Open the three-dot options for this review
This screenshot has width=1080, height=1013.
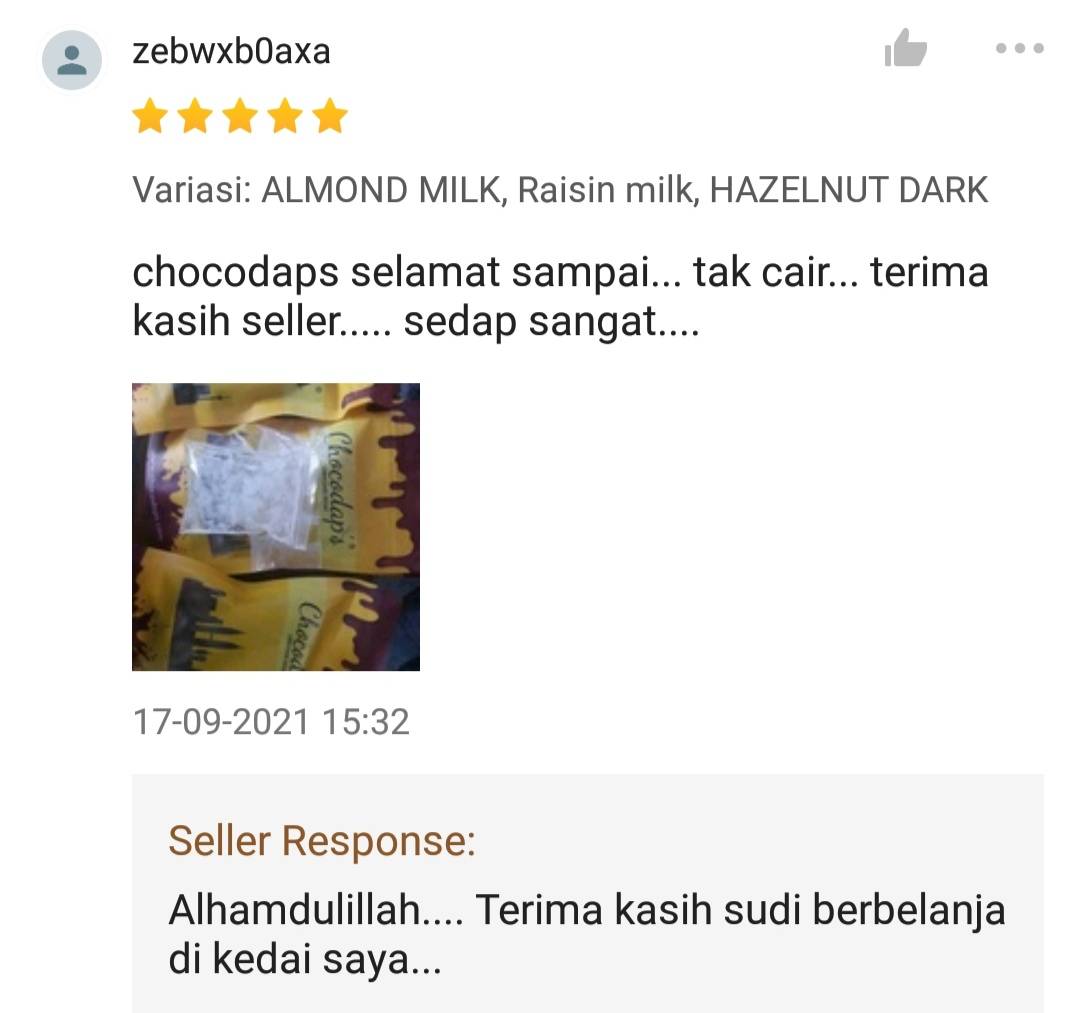point(1019,48)
